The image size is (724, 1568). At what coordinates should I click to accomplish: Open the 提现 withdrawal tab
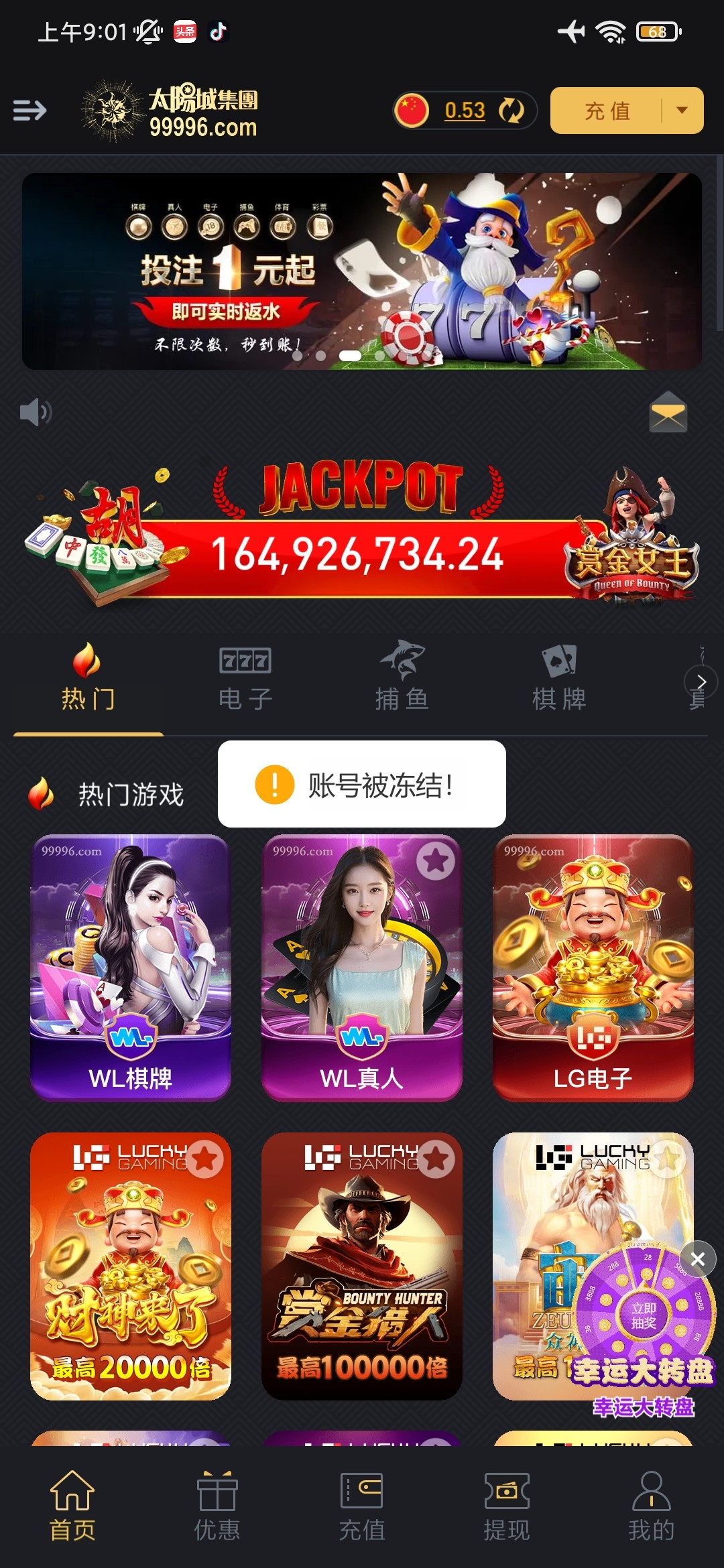[507, 1506]
